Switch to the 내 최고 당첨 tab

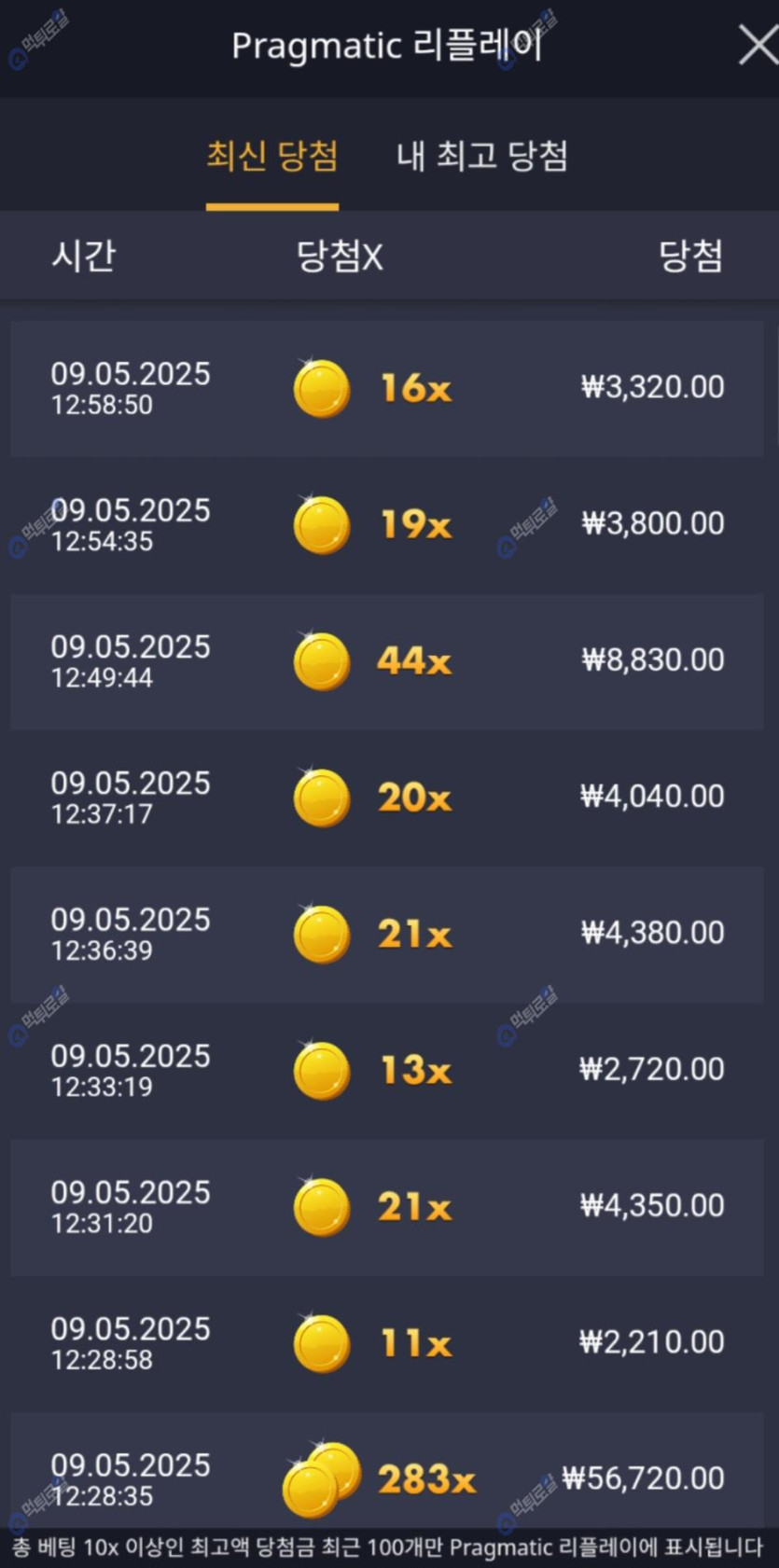(x=481, y=157)
